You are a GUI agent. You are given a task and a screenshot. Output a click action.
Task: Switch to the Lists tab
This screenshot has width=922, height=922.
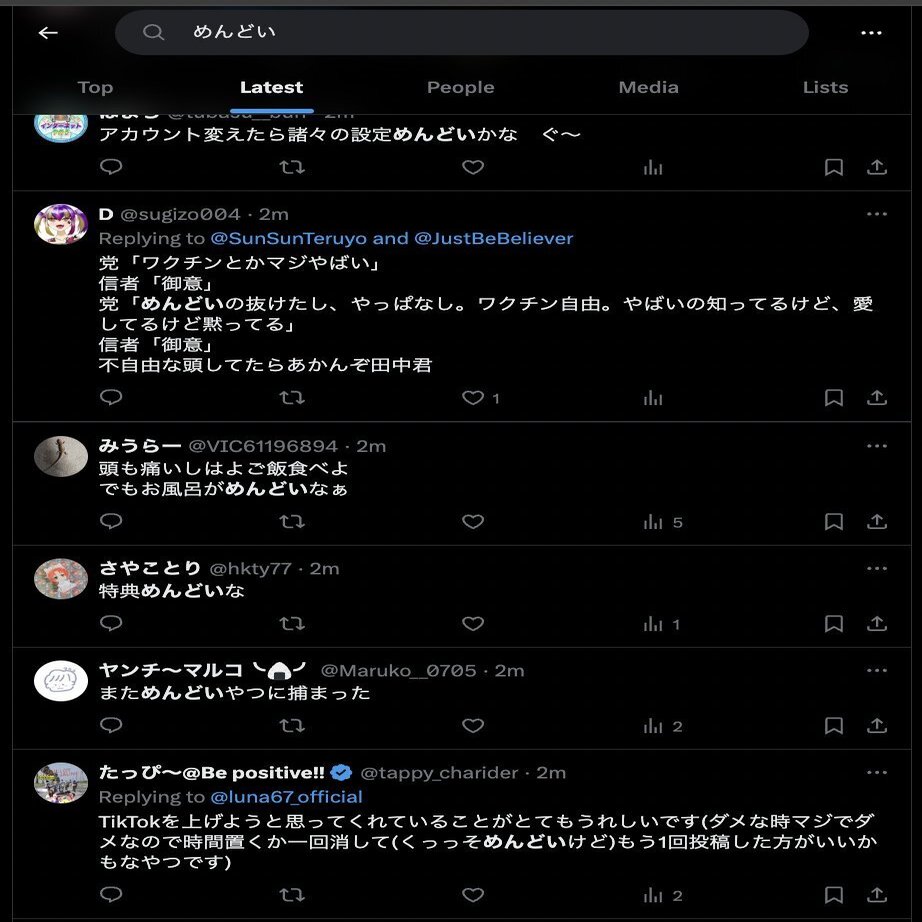(825, 87)
